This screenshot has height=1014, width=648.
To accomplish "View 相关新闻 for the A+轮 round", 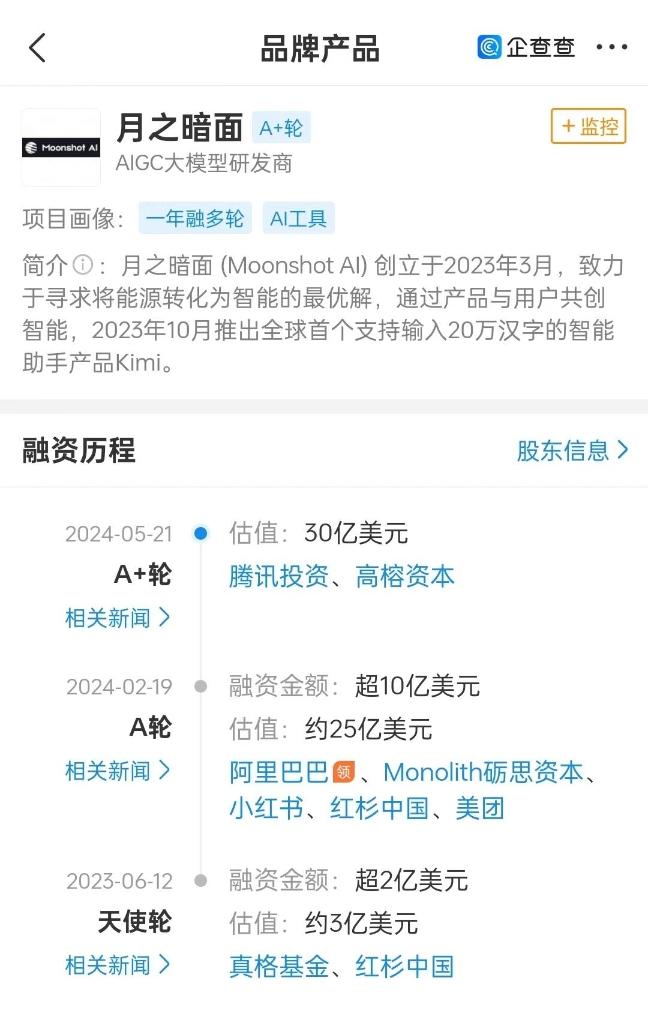I will click(117, 618).
